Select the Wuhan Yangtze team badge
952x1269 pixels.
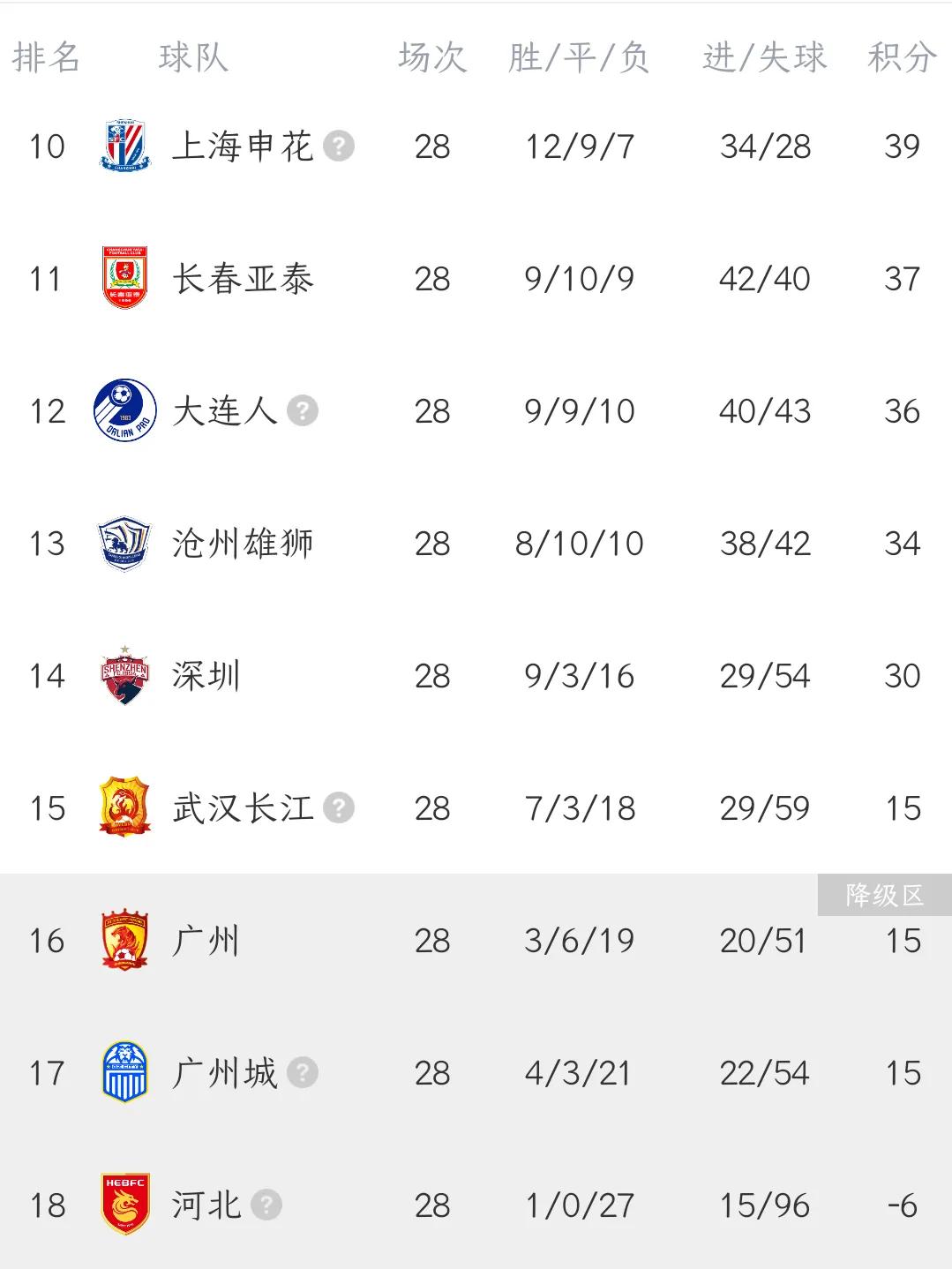point(124,807)
